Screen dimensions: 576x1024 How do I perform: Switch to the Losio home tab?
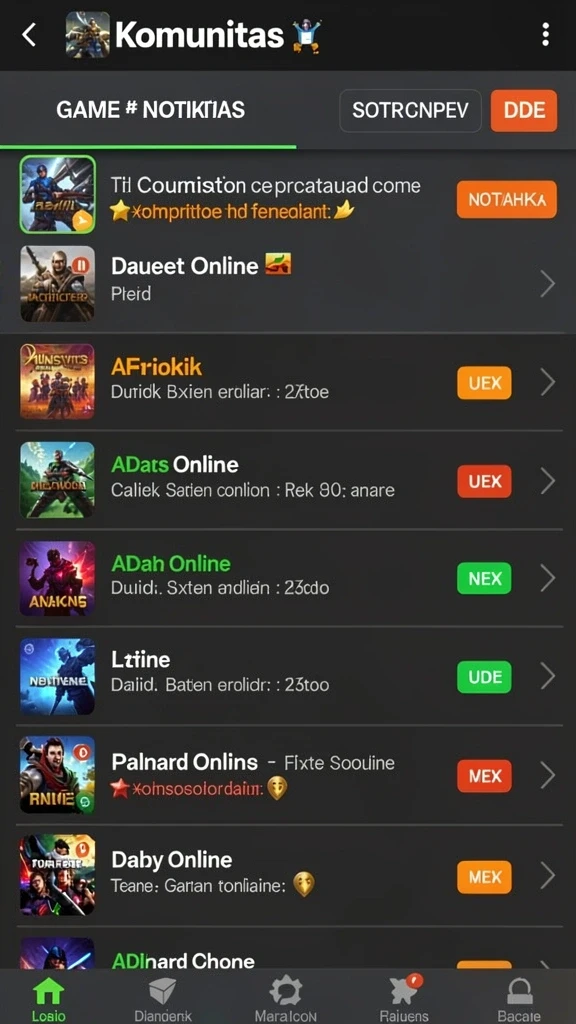(48, 999)
